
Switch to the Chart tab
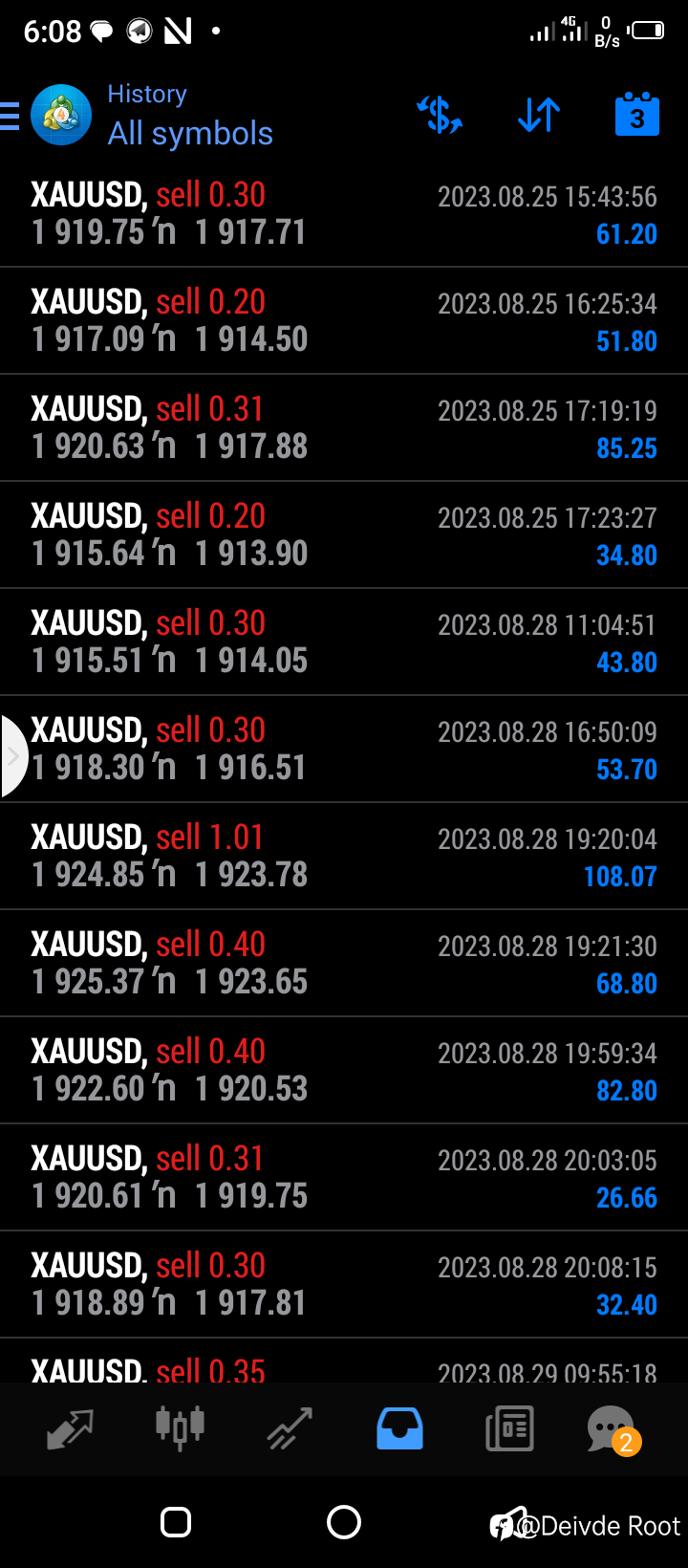tap(180, 1428)
